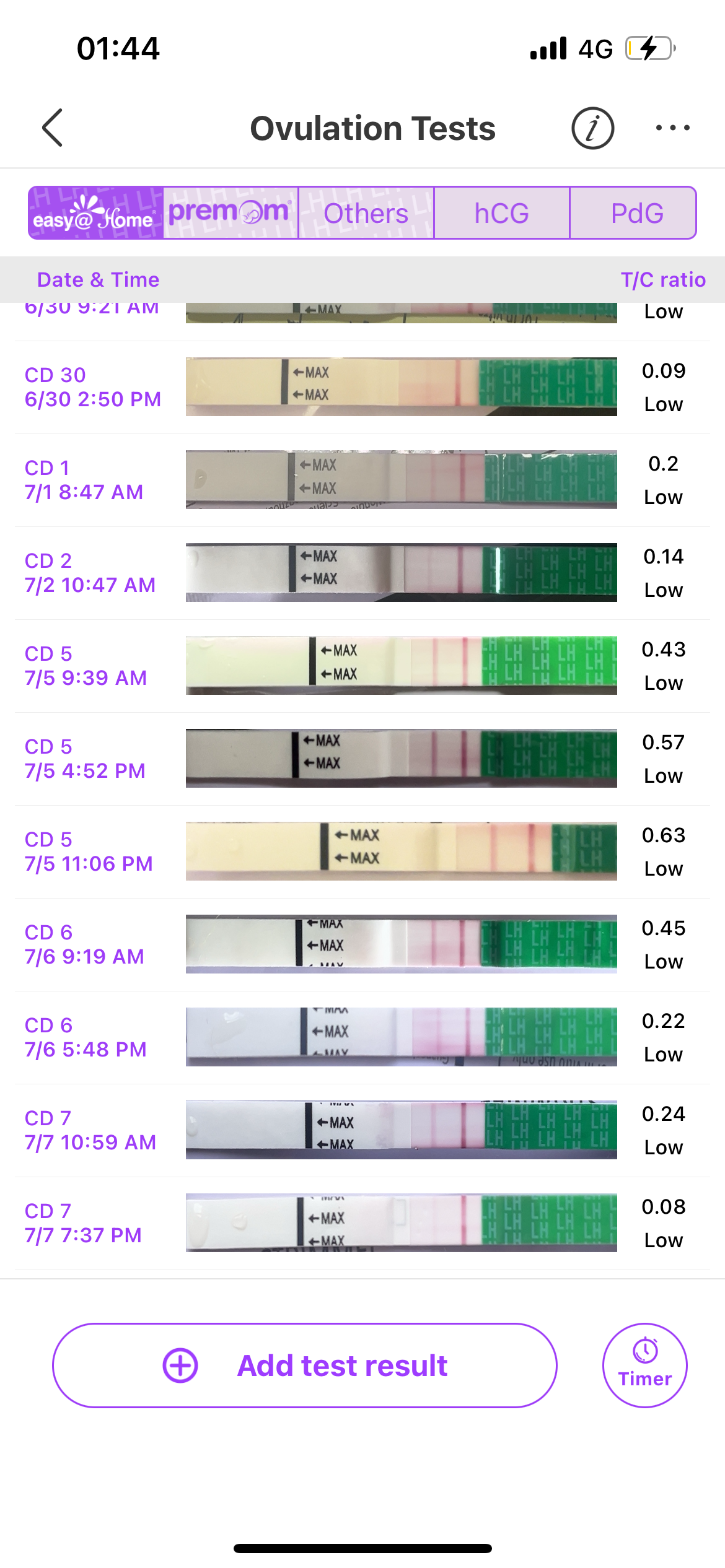Switch to the Premom tab

pyautogui.click(x=231, y=213)
